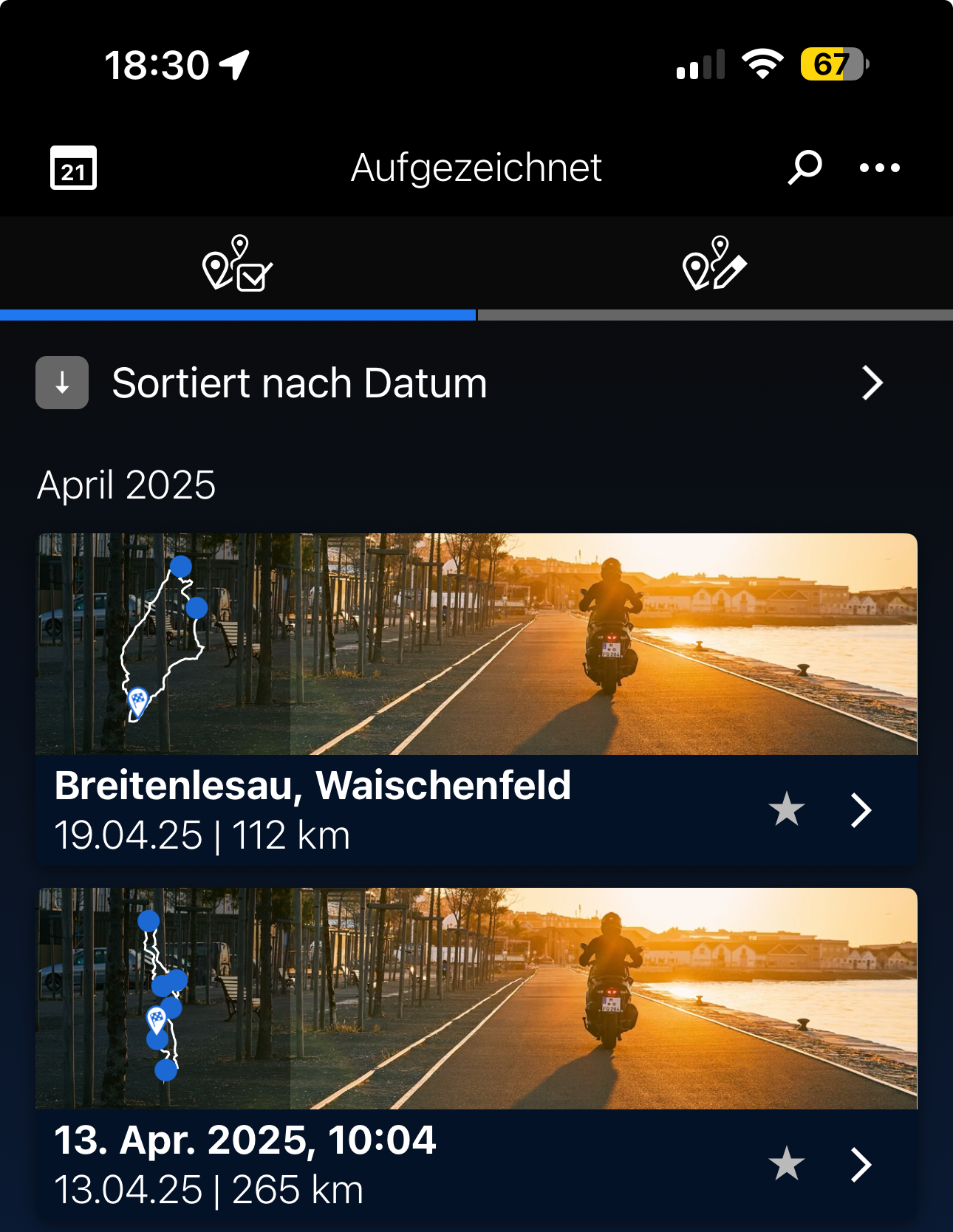Image resolution: width=953 pixels, height=1232 pixels.
Task: Star the 13. Apr. 2025 ride
Action: click(786, 1164)
